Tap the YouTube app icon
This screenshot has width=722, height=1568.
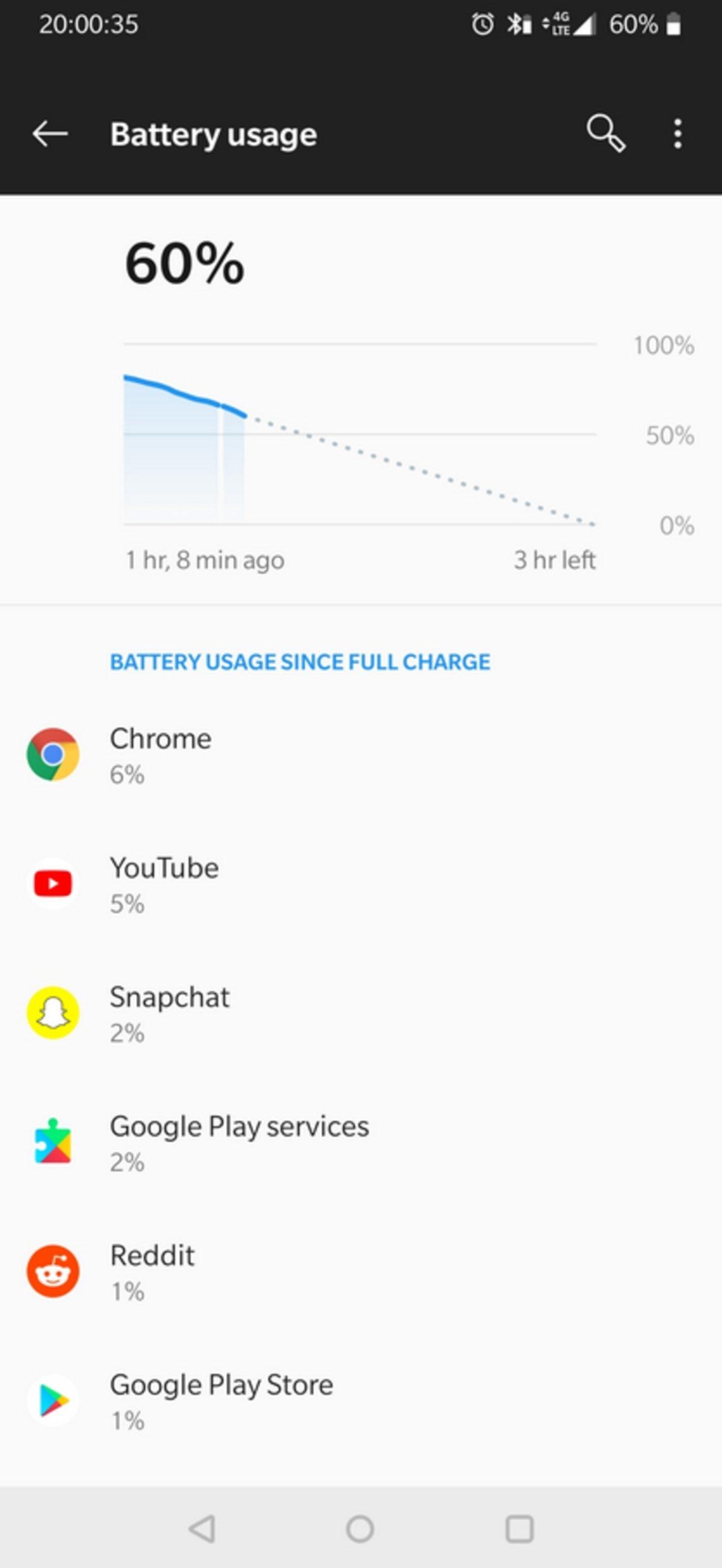click(x=52, y=884)
